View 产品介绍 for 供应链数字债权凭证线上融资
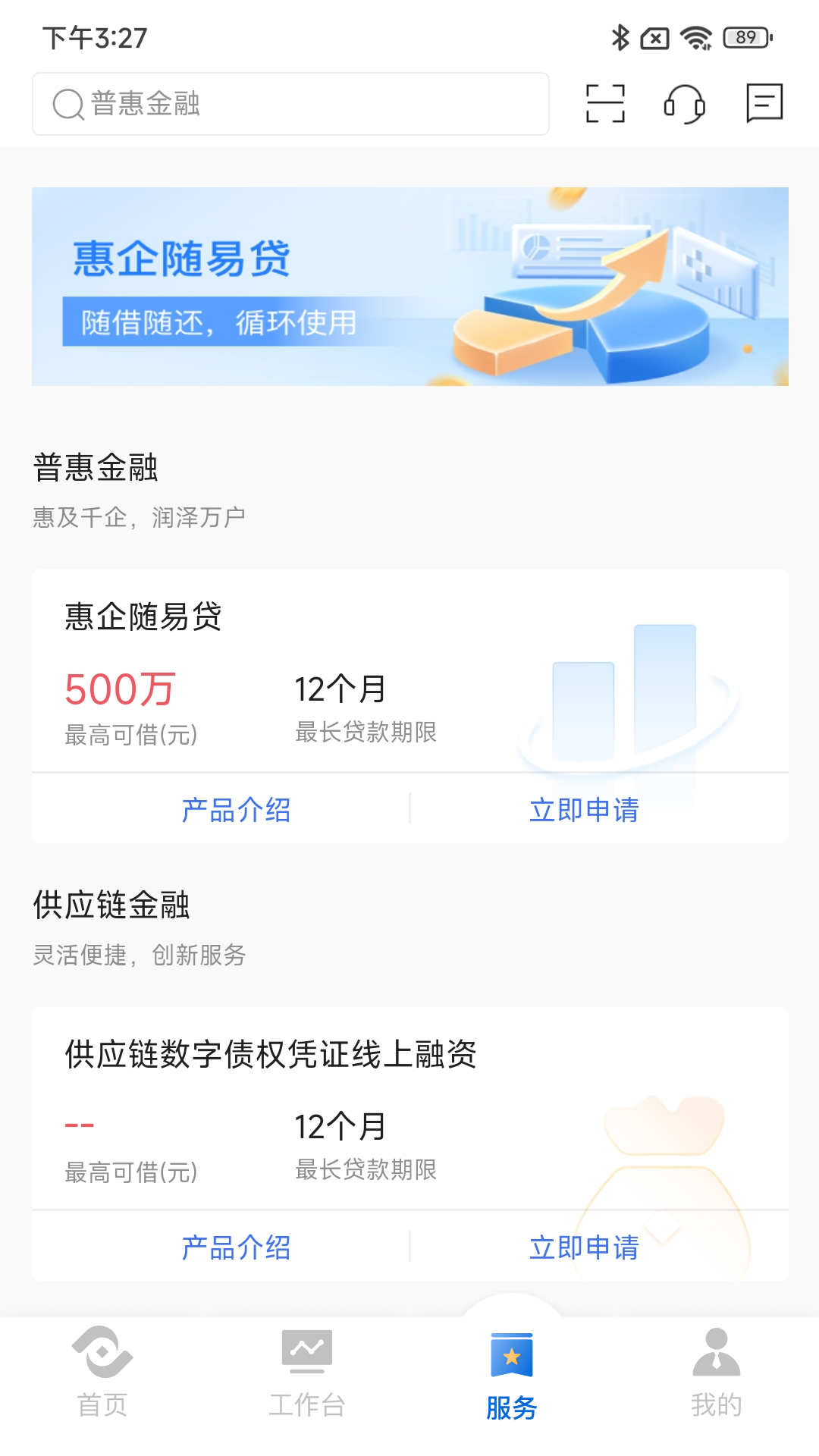819x1456 pixels. [236, 1247]
